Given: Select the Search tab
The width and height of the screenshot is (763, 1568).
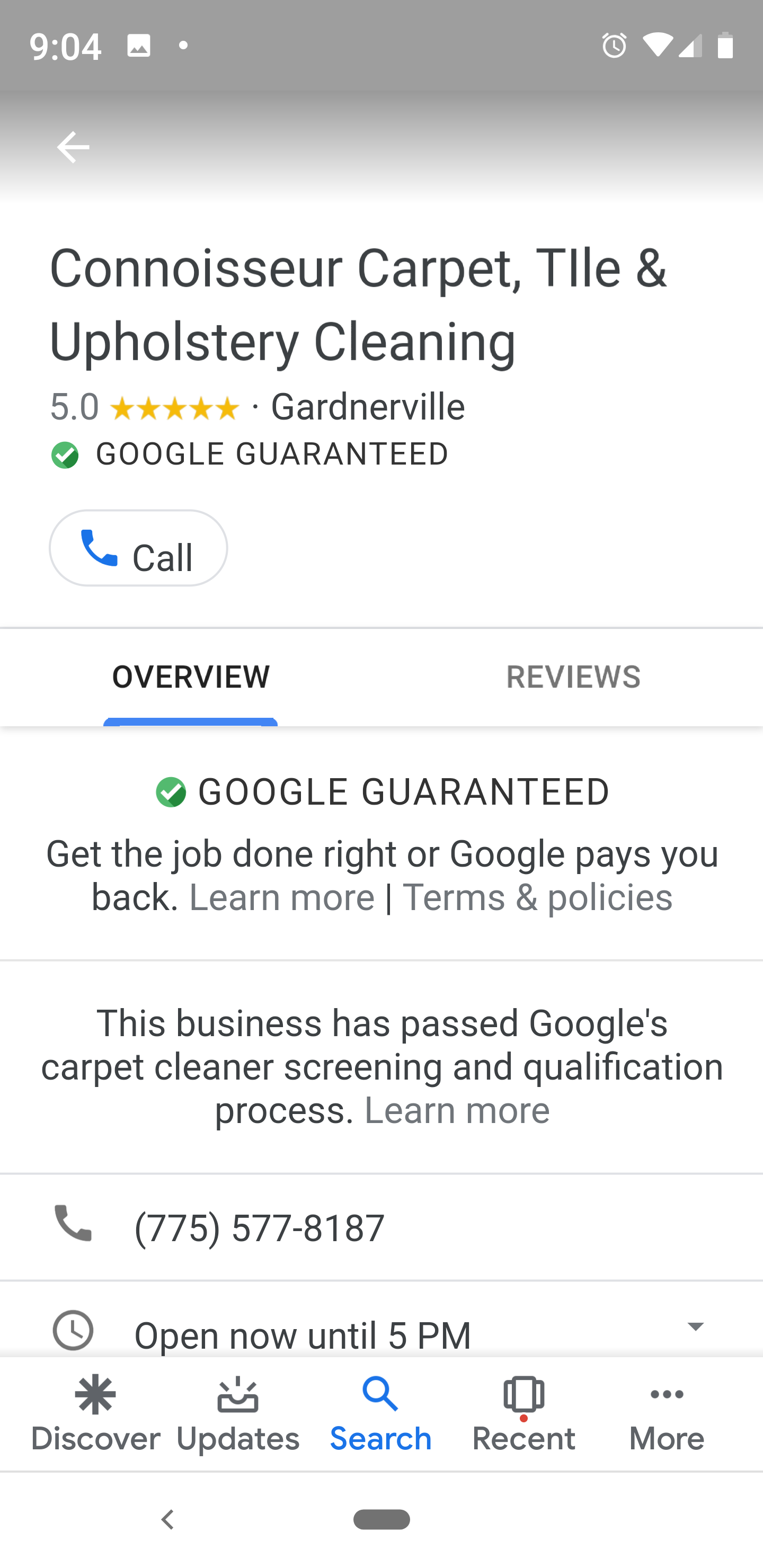Looking at the screenshot, I should click(380, 1413).
